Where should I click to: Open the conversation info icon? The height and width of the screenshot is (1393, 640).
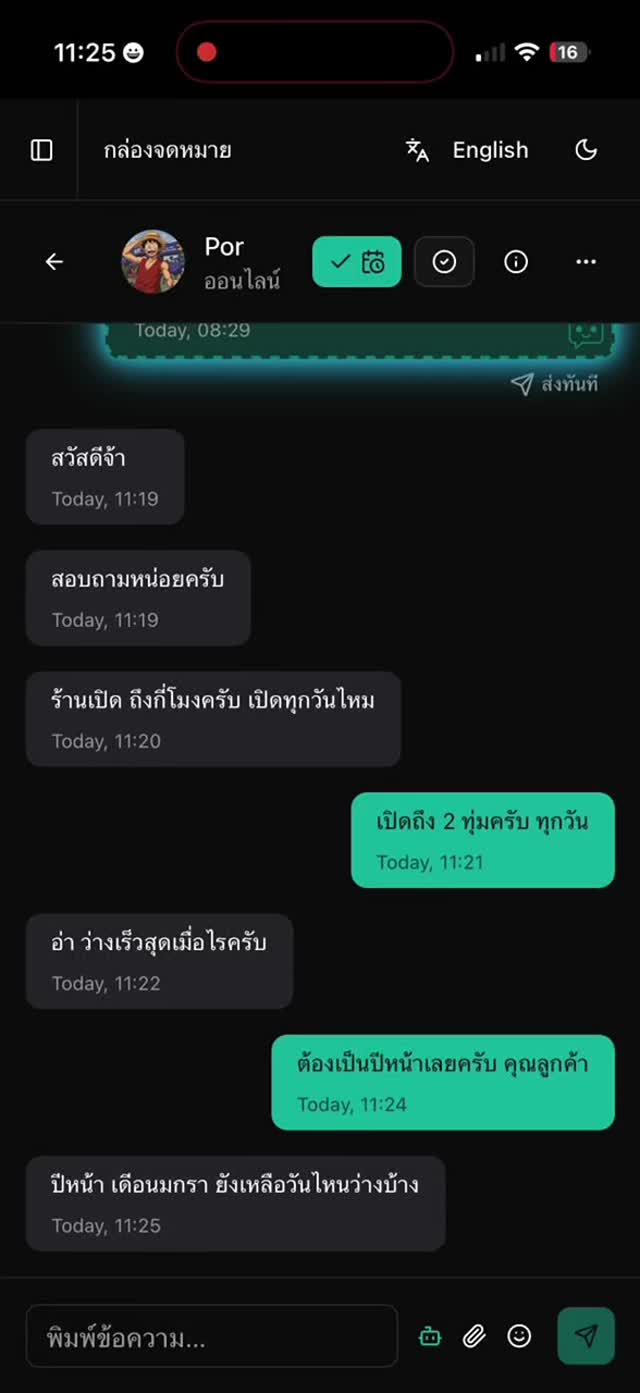click(516, 262)
